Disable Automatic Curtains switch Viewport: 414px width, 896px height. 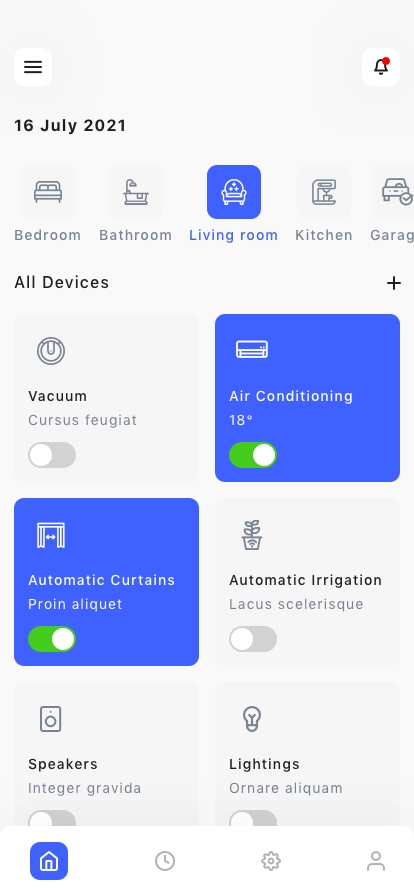pos(52,639)
